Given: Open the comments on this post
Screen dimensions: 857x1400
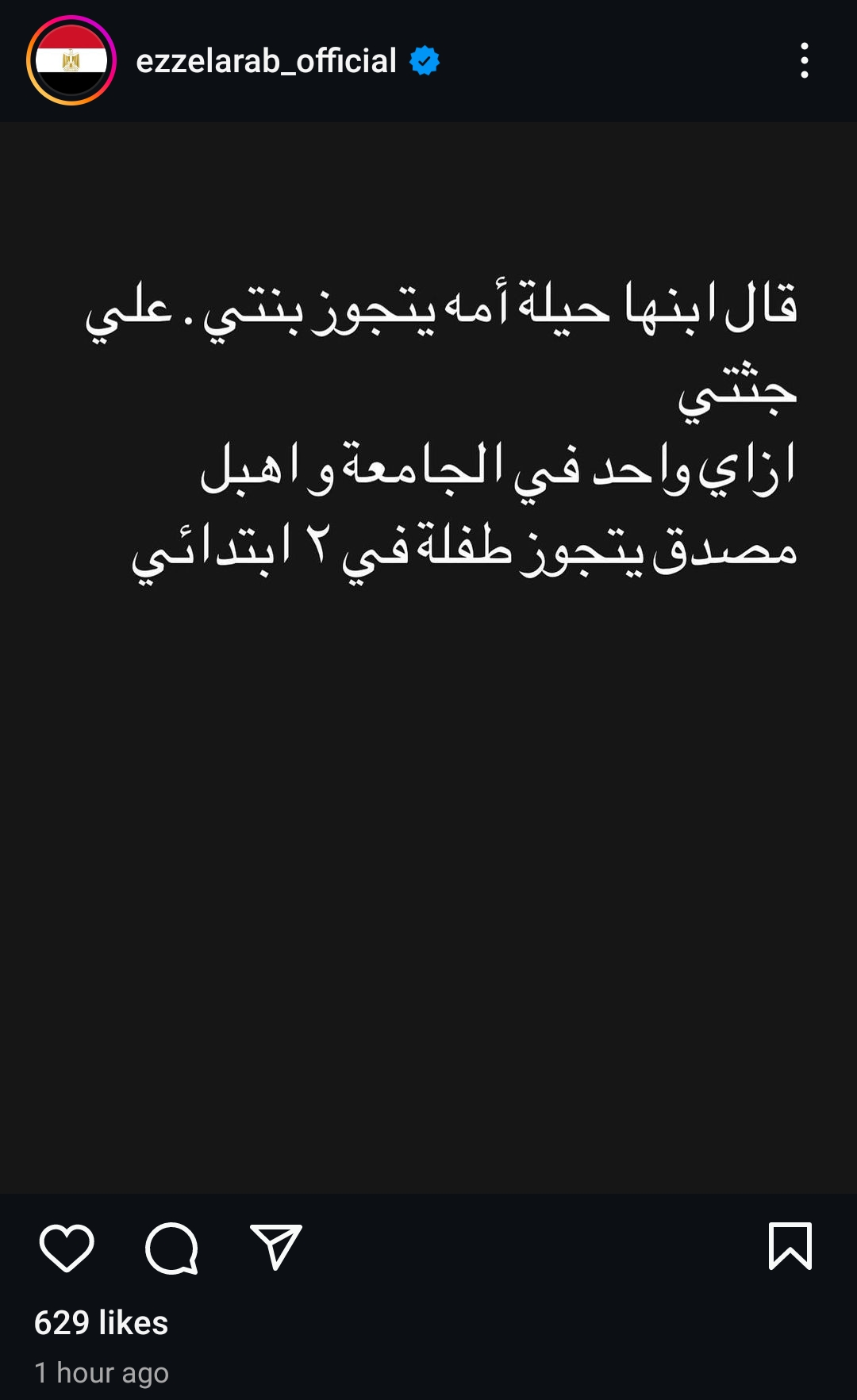Looking at the screenshot, I should click(x=171, y=1248).
